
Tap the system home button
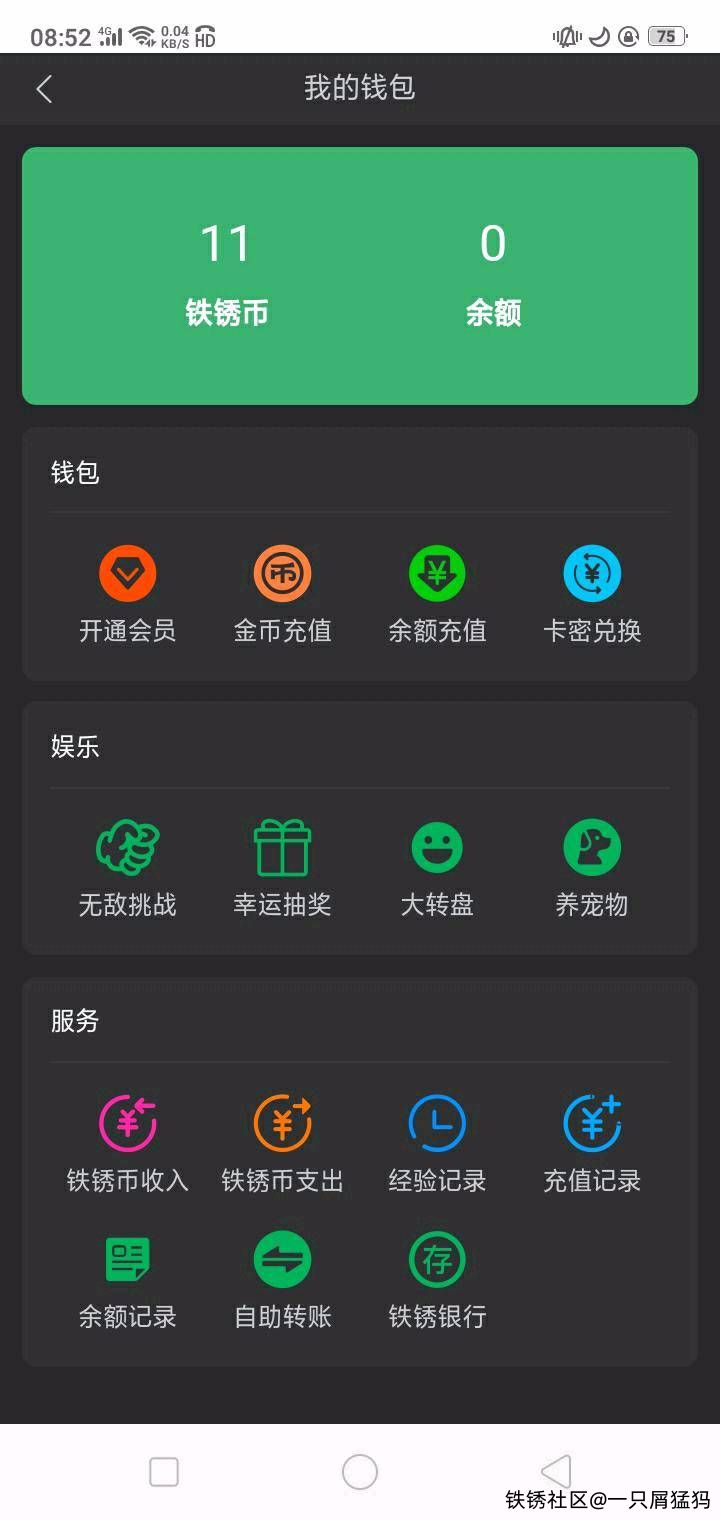coord(360,1472)
